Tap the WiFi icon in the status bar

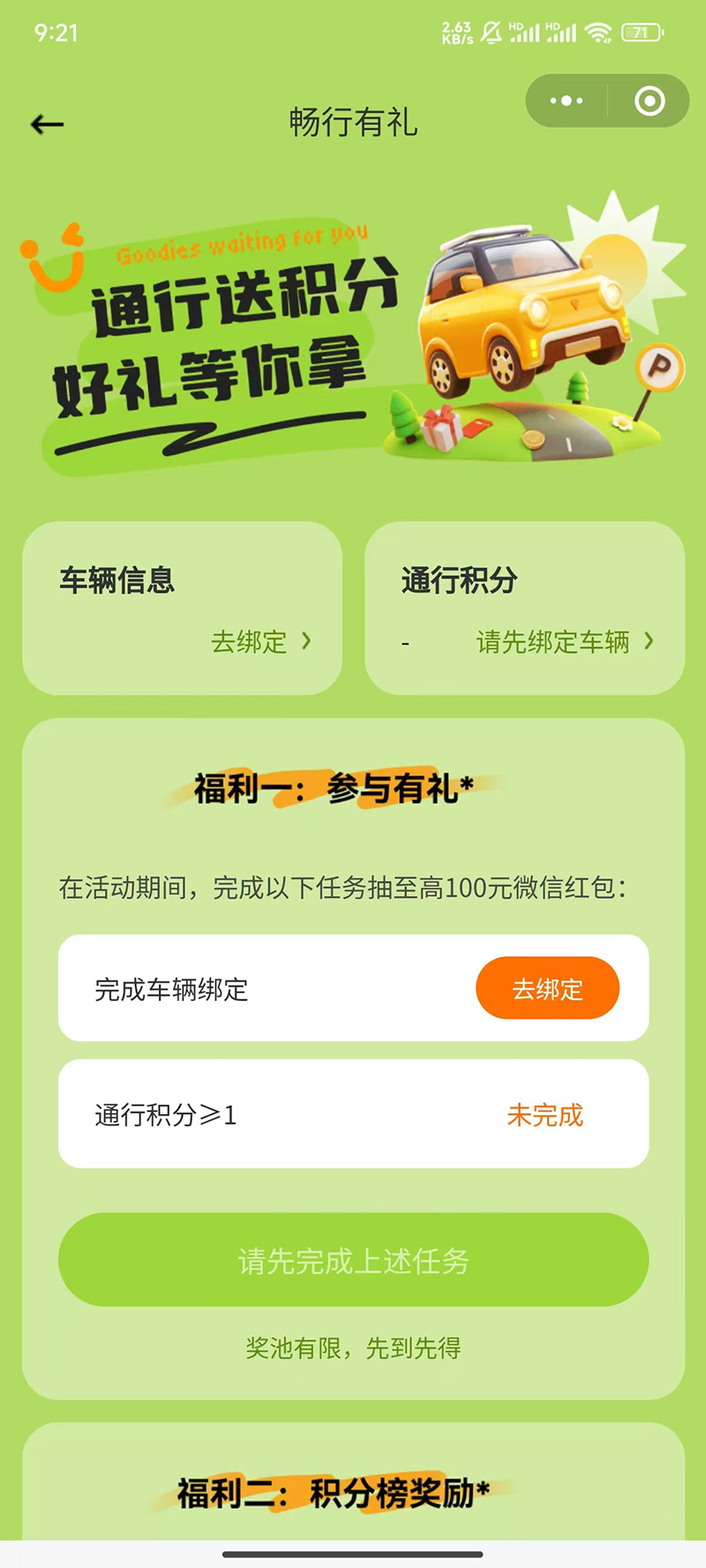(599, 32)
